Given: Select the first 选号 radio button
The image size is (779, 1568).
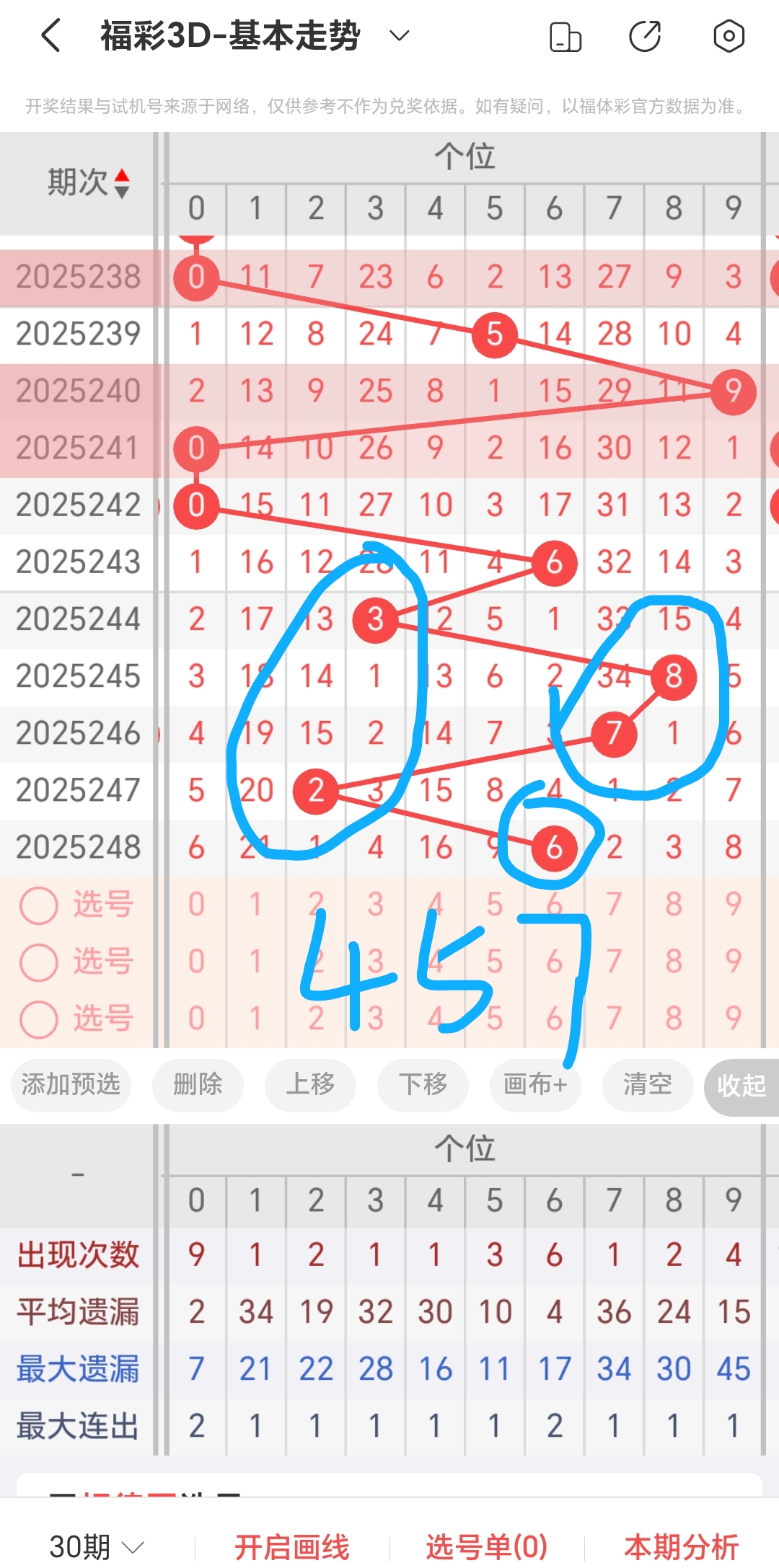Looking at the screenshot, I should (x=40, y=904).
